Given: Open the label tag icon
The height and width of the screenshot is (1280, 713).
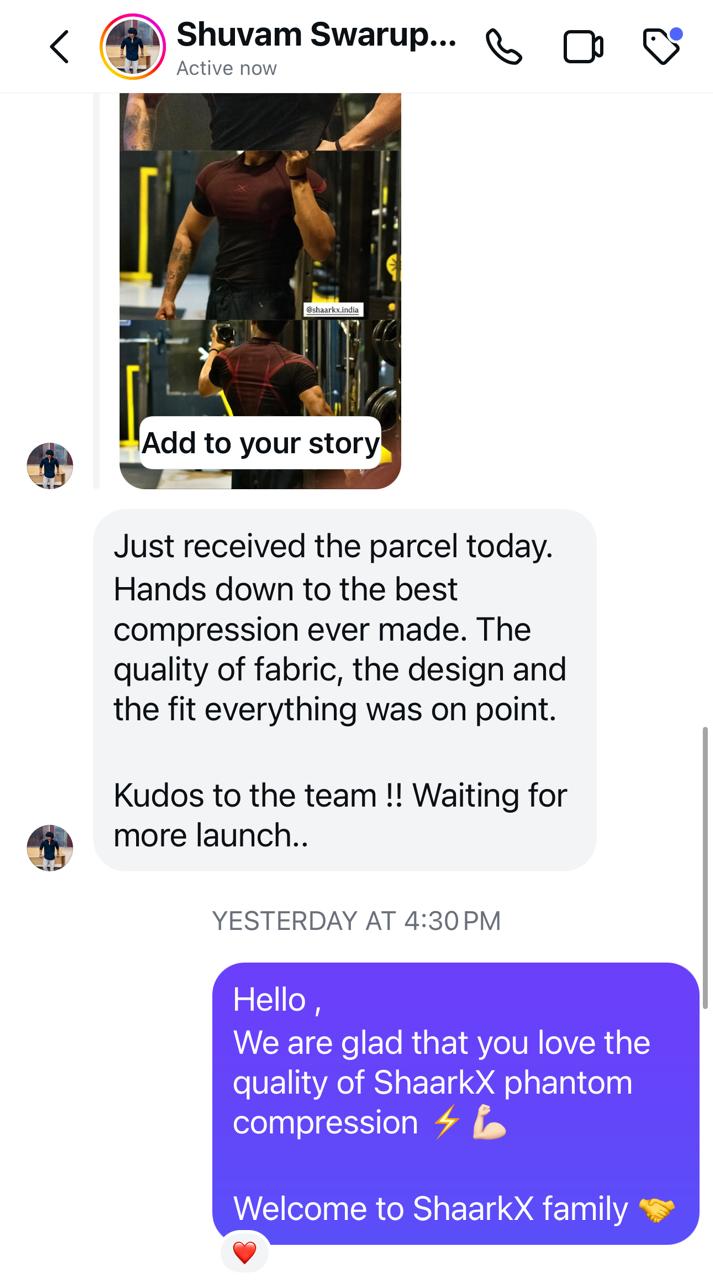Looking at the screenshot, I should coord(661,47).
